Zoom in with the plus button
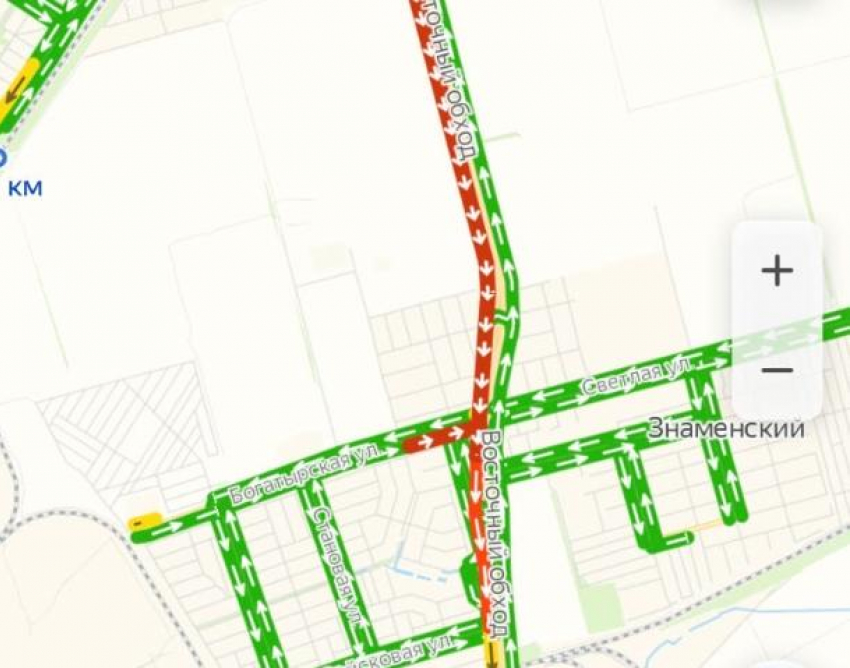 777,271
